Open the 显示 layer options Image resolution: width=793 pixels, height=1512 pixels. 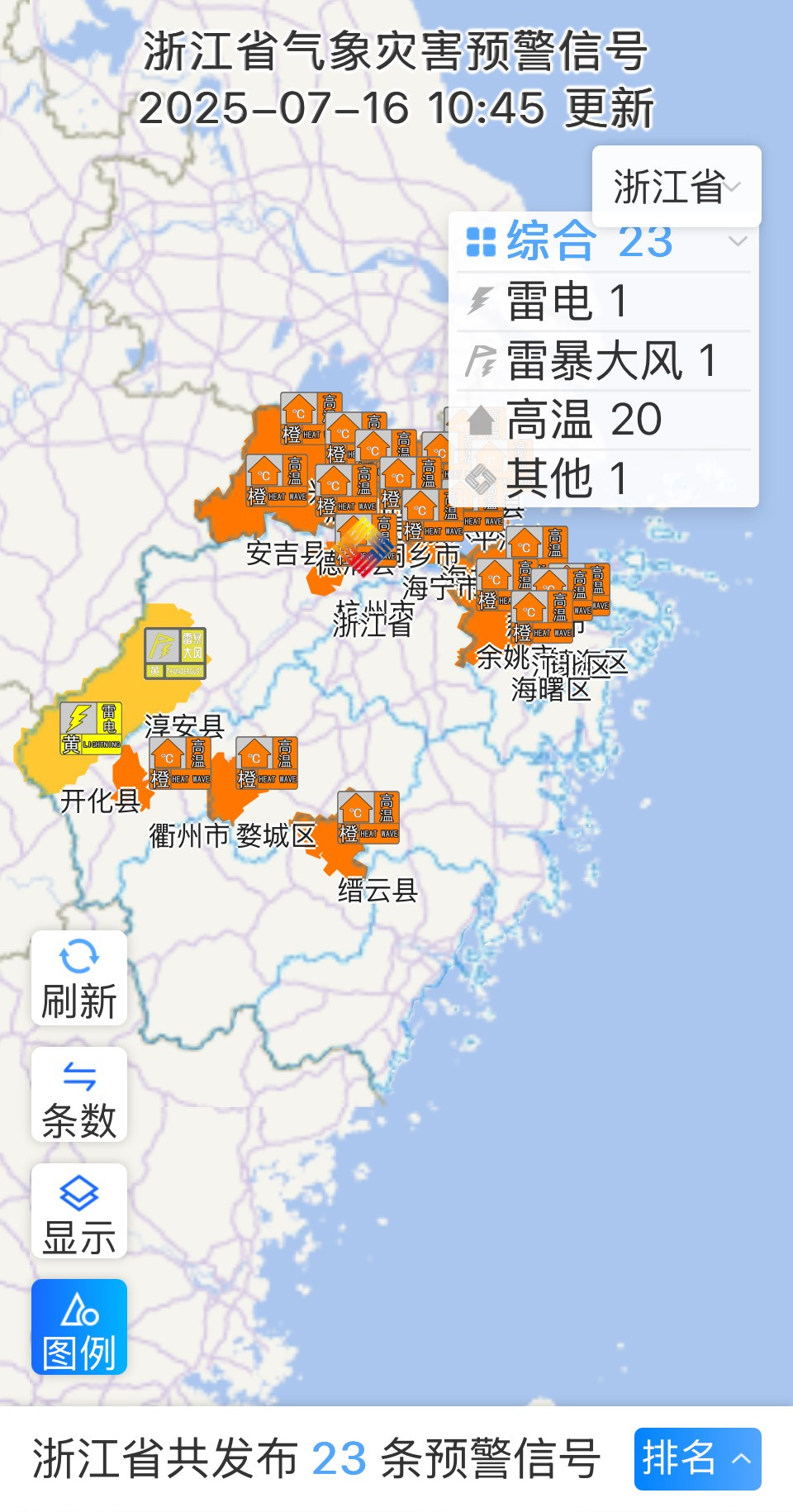[79, 1211]
